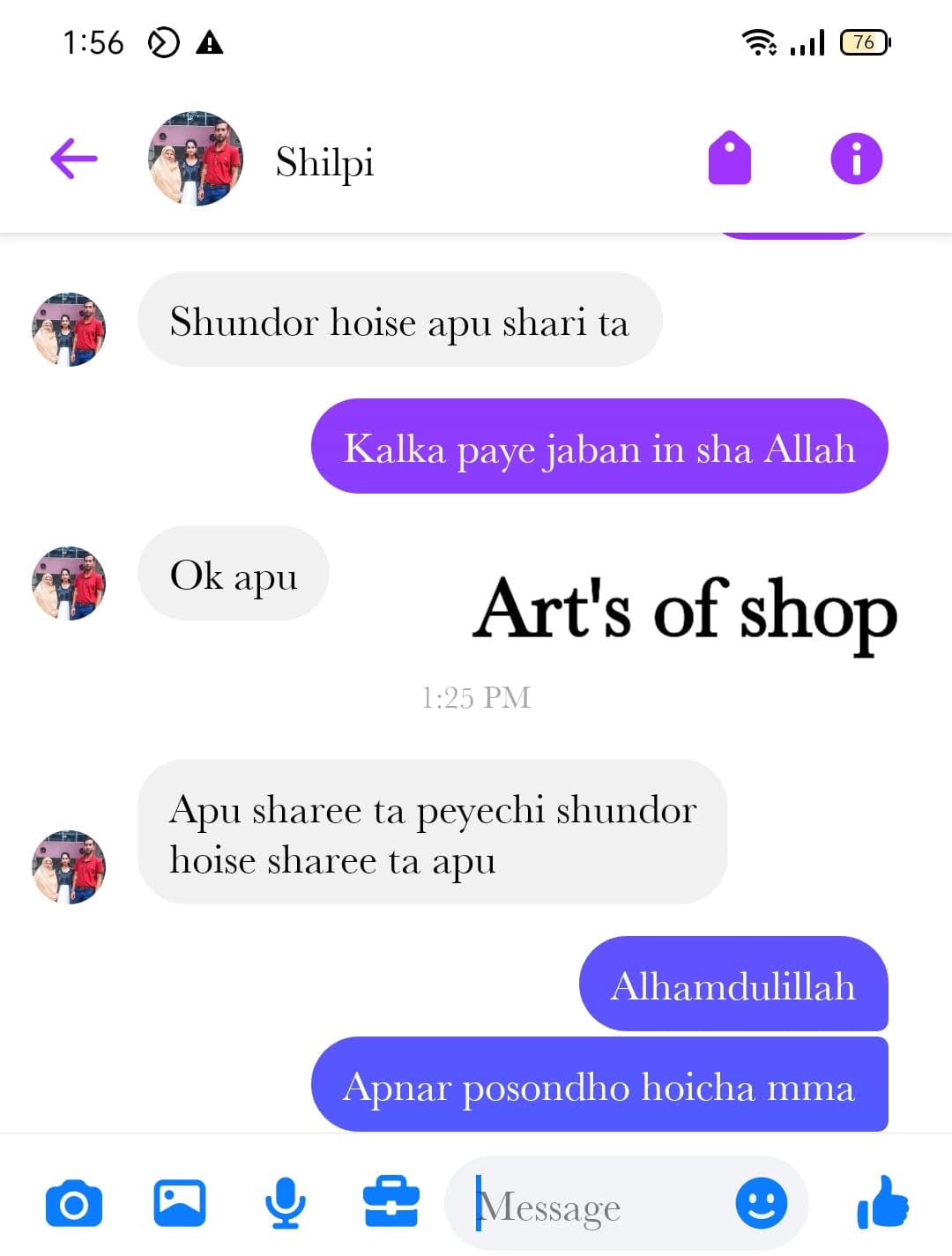
Task: Open the camera to take a photo
Action: click(74, 1204)
